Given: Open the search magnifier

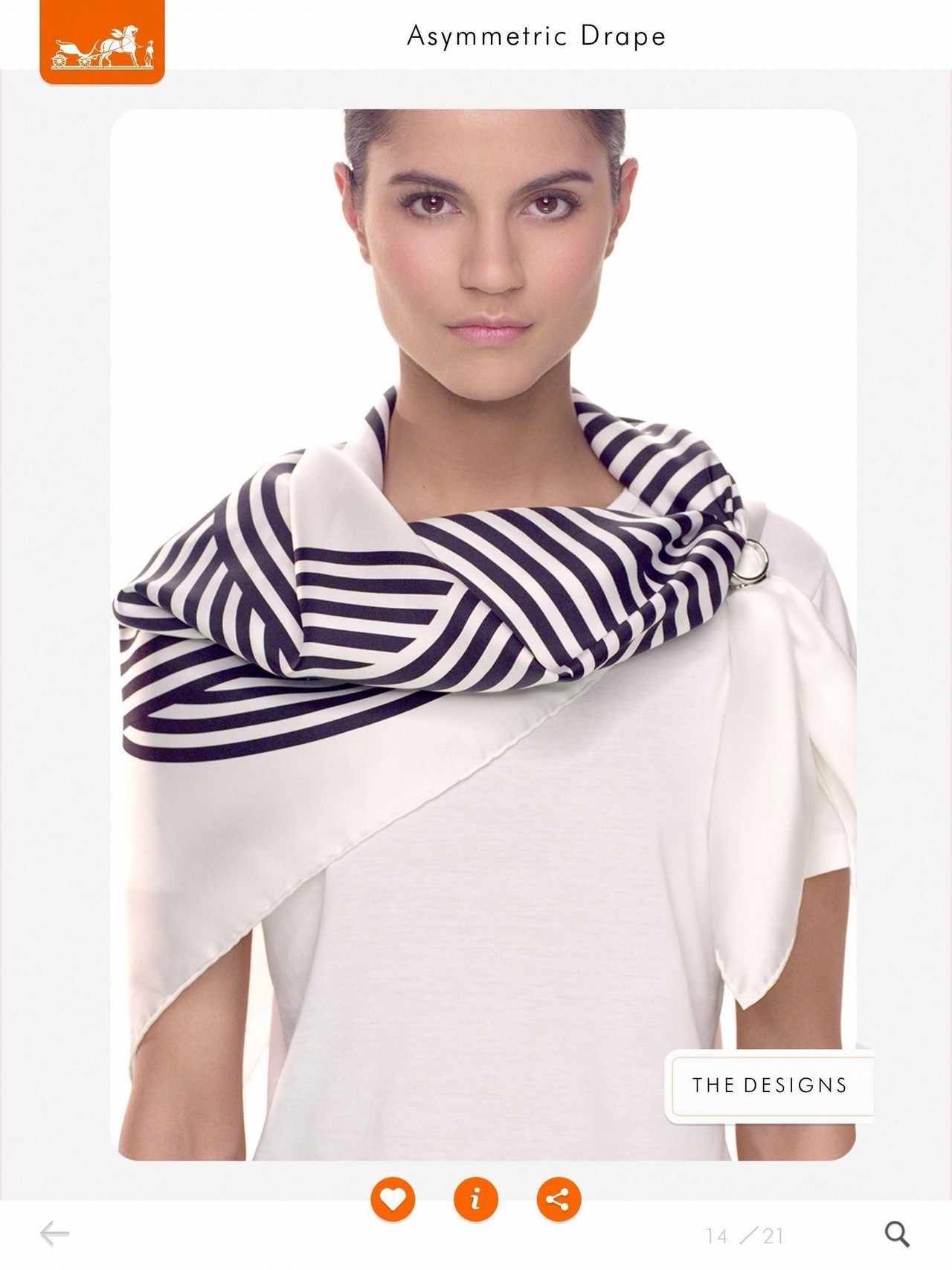Looking at the screenshot, I should [x=897, y=1234].
